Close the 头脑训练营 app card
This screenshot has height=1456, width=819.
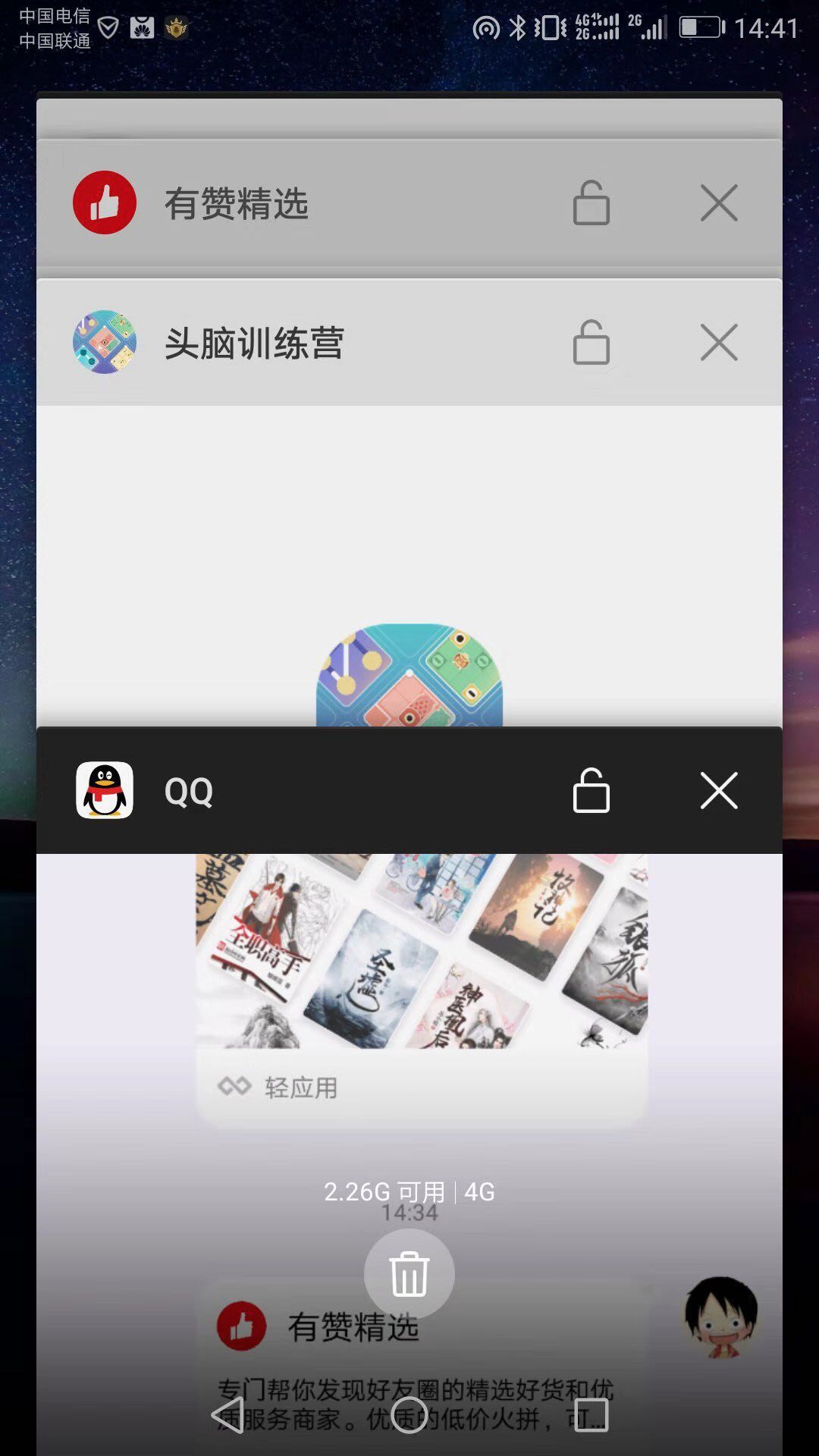click(x=718, y=343)
